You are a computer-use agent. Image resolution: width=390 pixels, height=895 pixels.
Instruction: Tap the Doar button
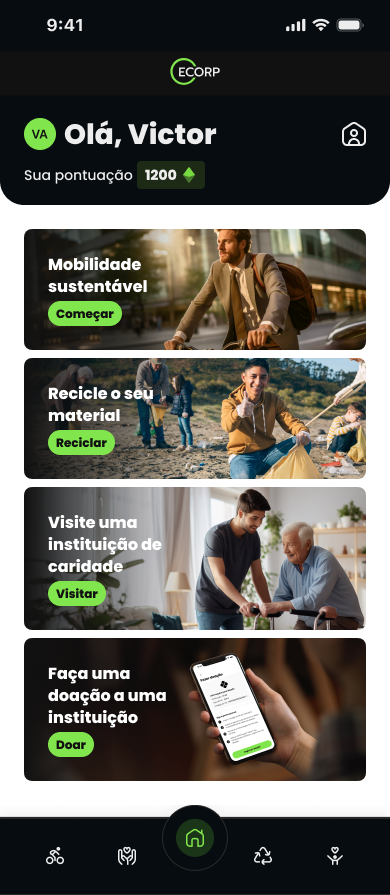(71, 744)
